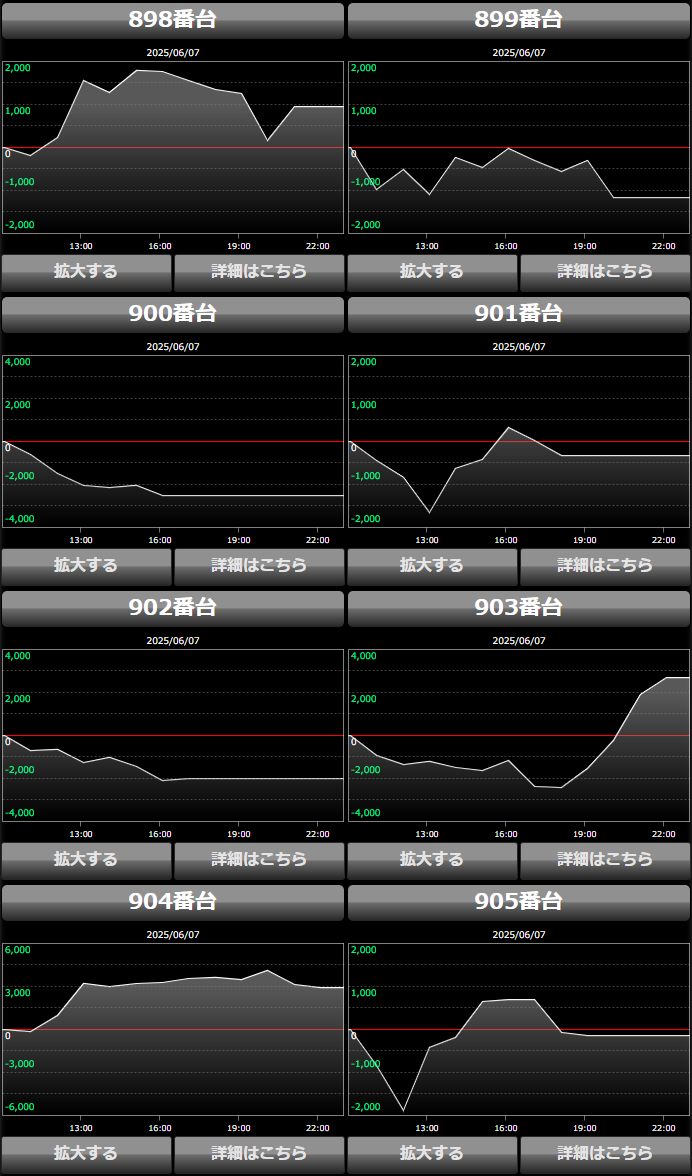View details for machine 905
The width and height of the screenshot is (692, 1176).
[605, 1154]
